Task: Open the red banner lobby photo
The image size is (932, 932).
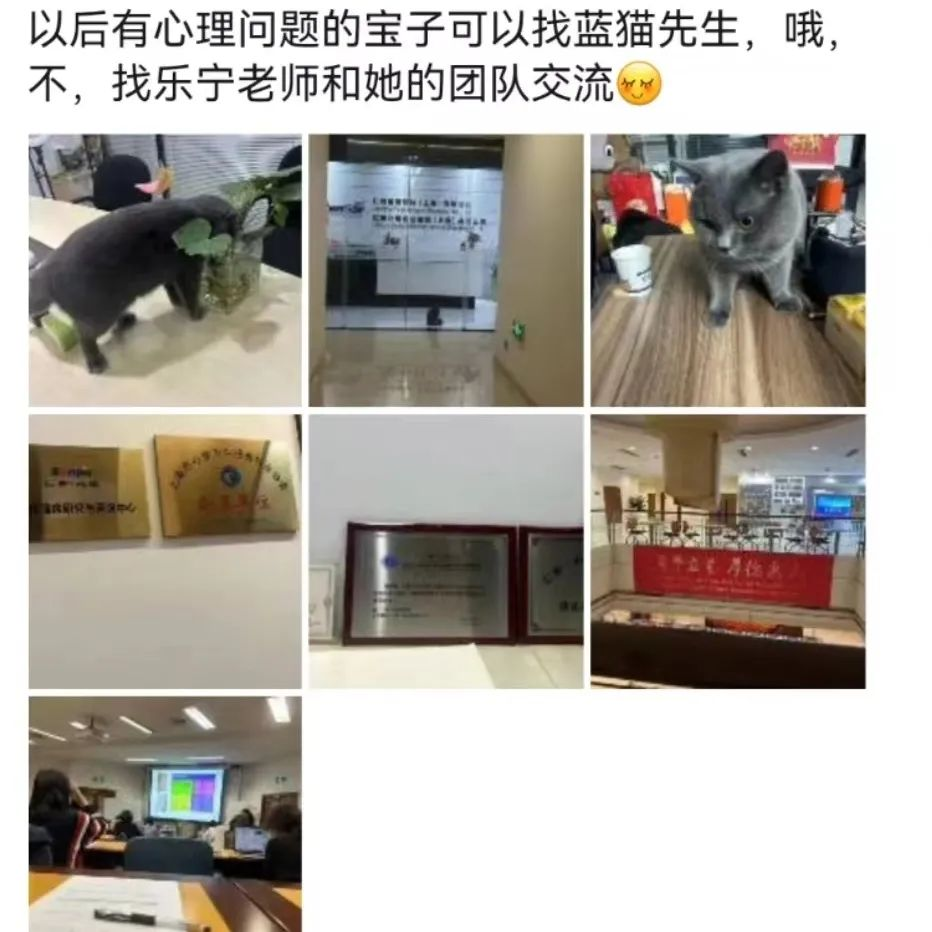Action: point(727,551)
